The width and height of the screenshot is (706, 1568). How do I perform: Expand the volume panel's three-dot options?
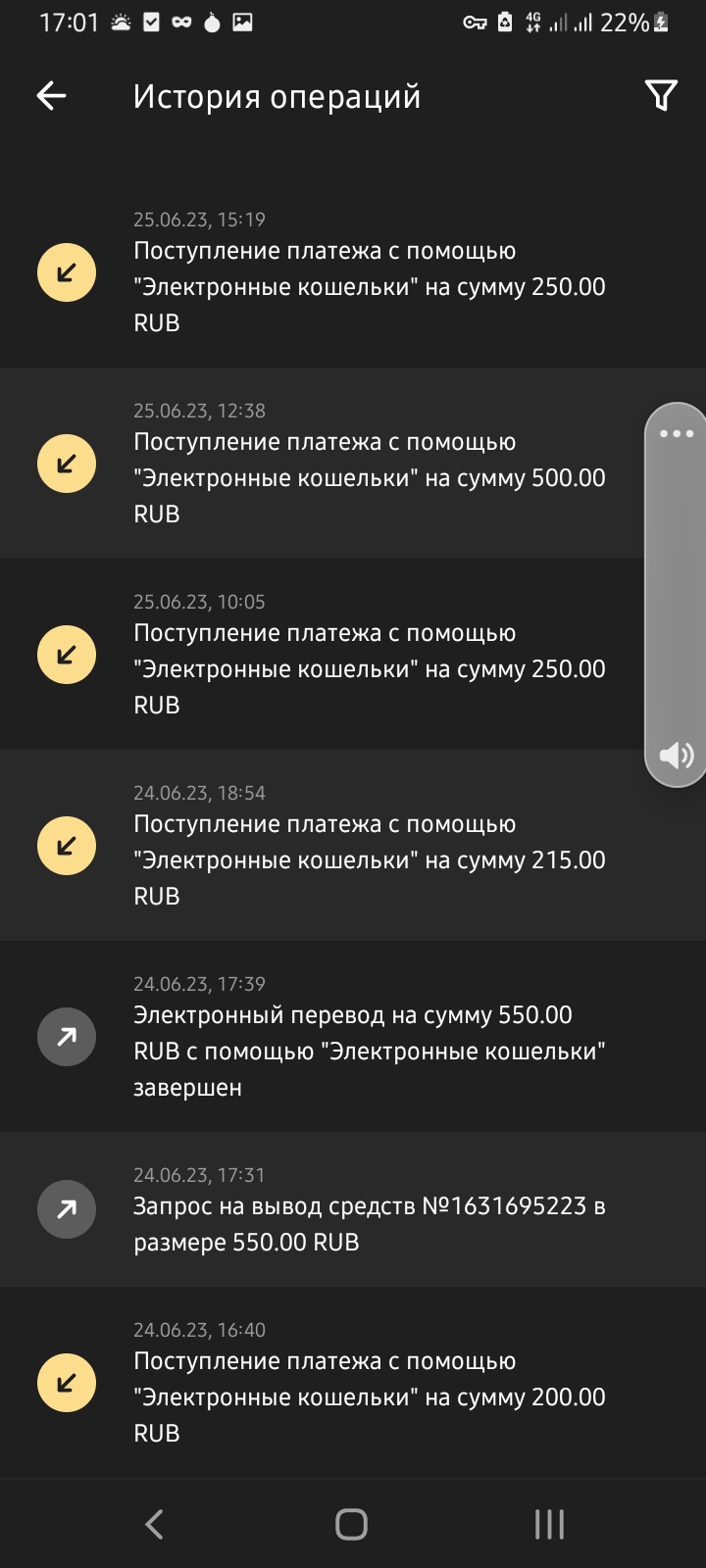(677, 434)
